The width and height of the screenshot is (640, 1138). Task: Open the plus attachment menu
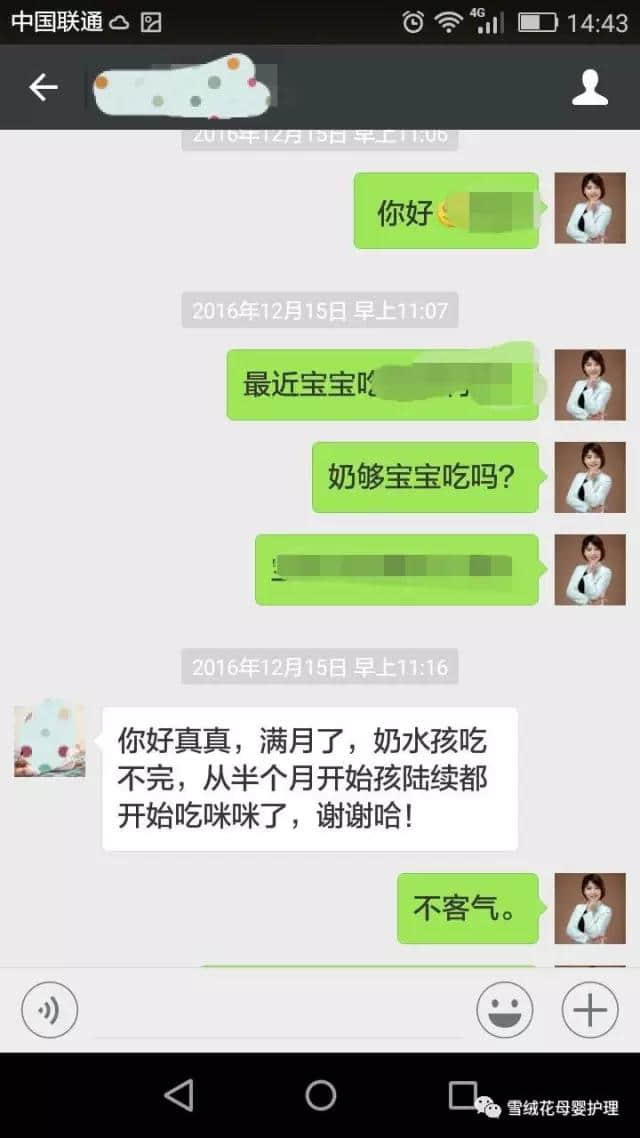point(590,1011)
